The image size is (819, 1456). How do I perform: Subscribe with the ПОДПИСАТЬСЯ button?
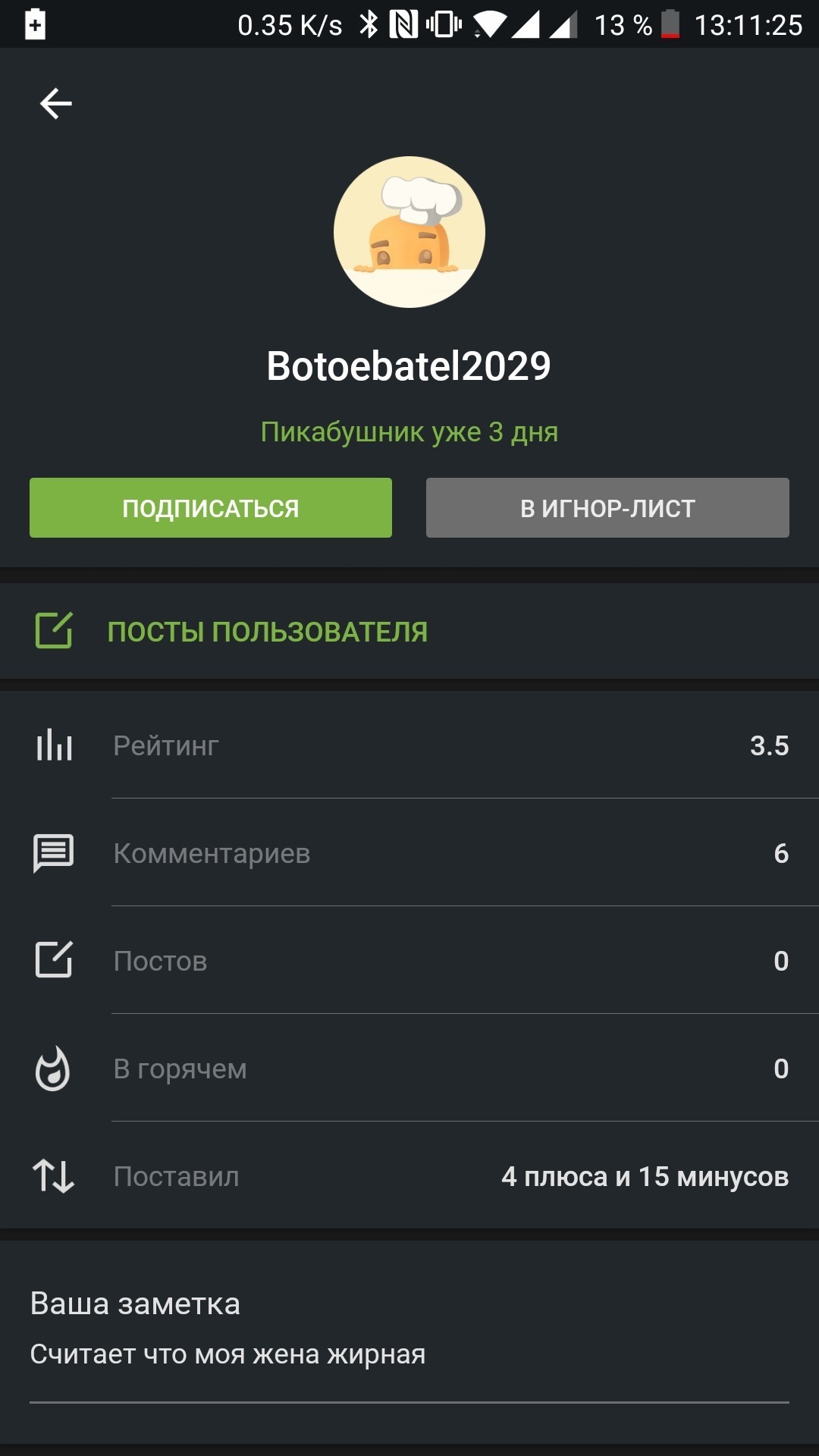point(211,508)
